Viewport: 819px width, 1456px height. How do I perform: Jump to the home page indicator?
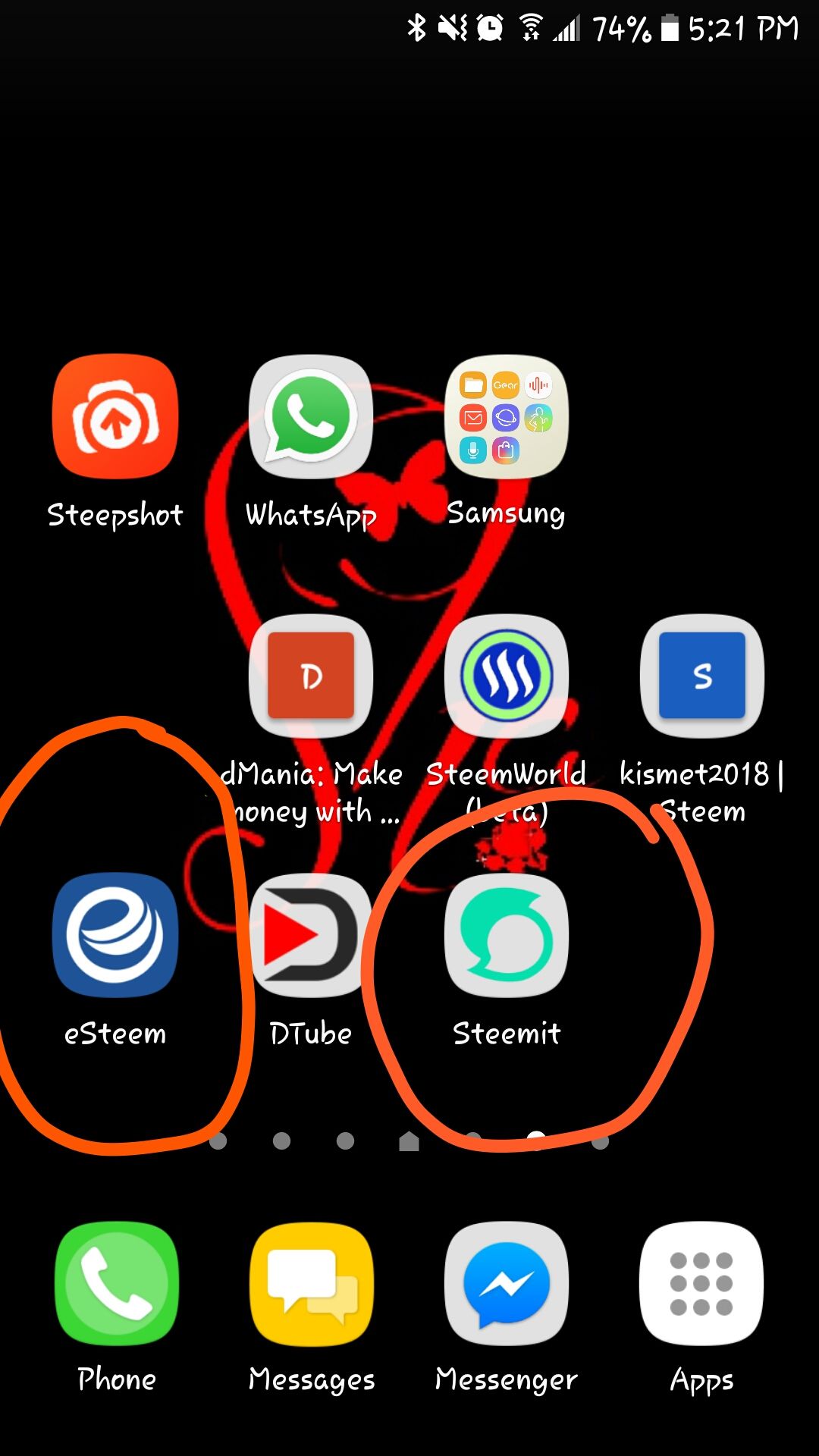[409, 1141]
